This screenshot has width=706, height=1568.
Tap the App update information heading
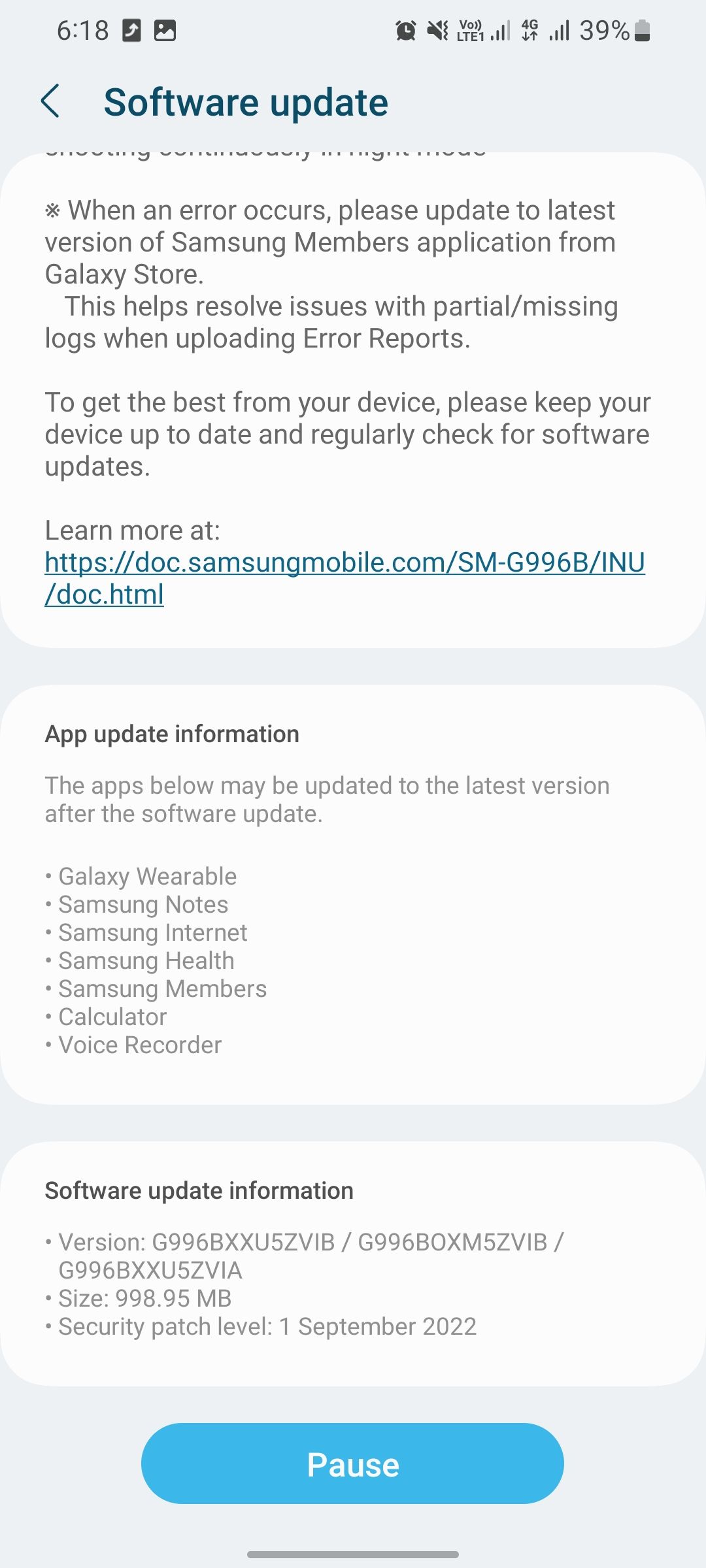[171, 734]
